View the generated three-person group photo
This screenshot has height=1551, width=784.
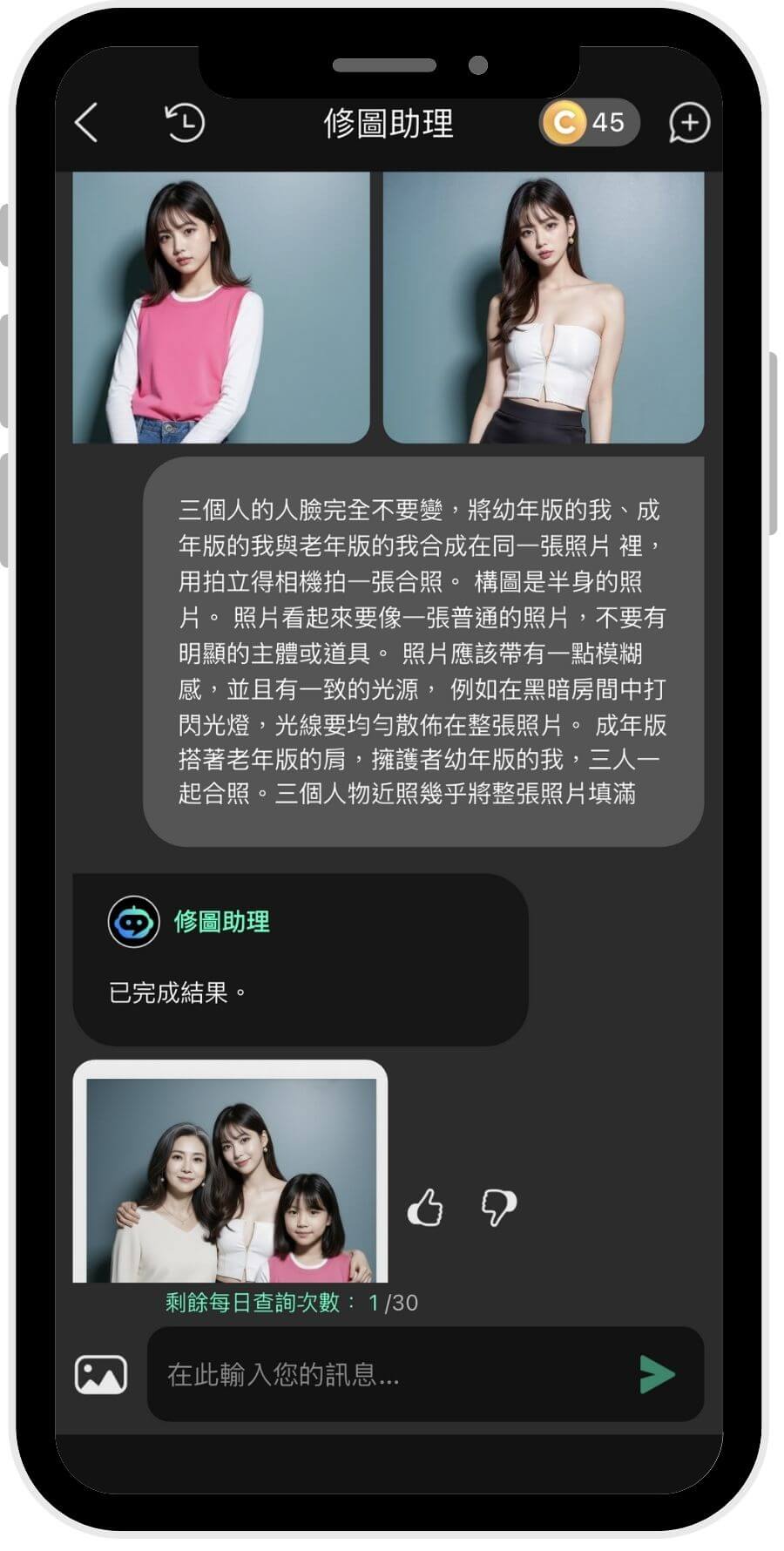tap(231, 1176)
